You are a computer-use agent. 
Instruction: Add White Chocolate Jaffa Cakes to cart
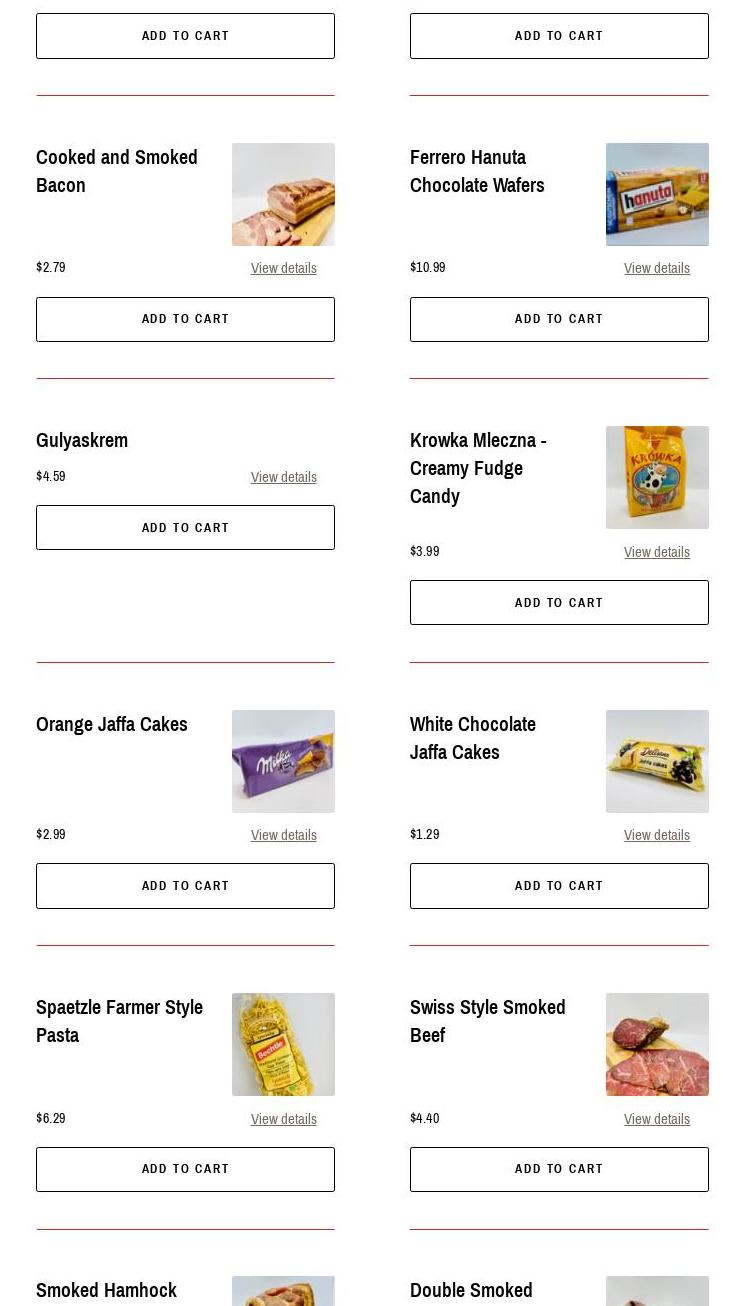tap(558, 886)
